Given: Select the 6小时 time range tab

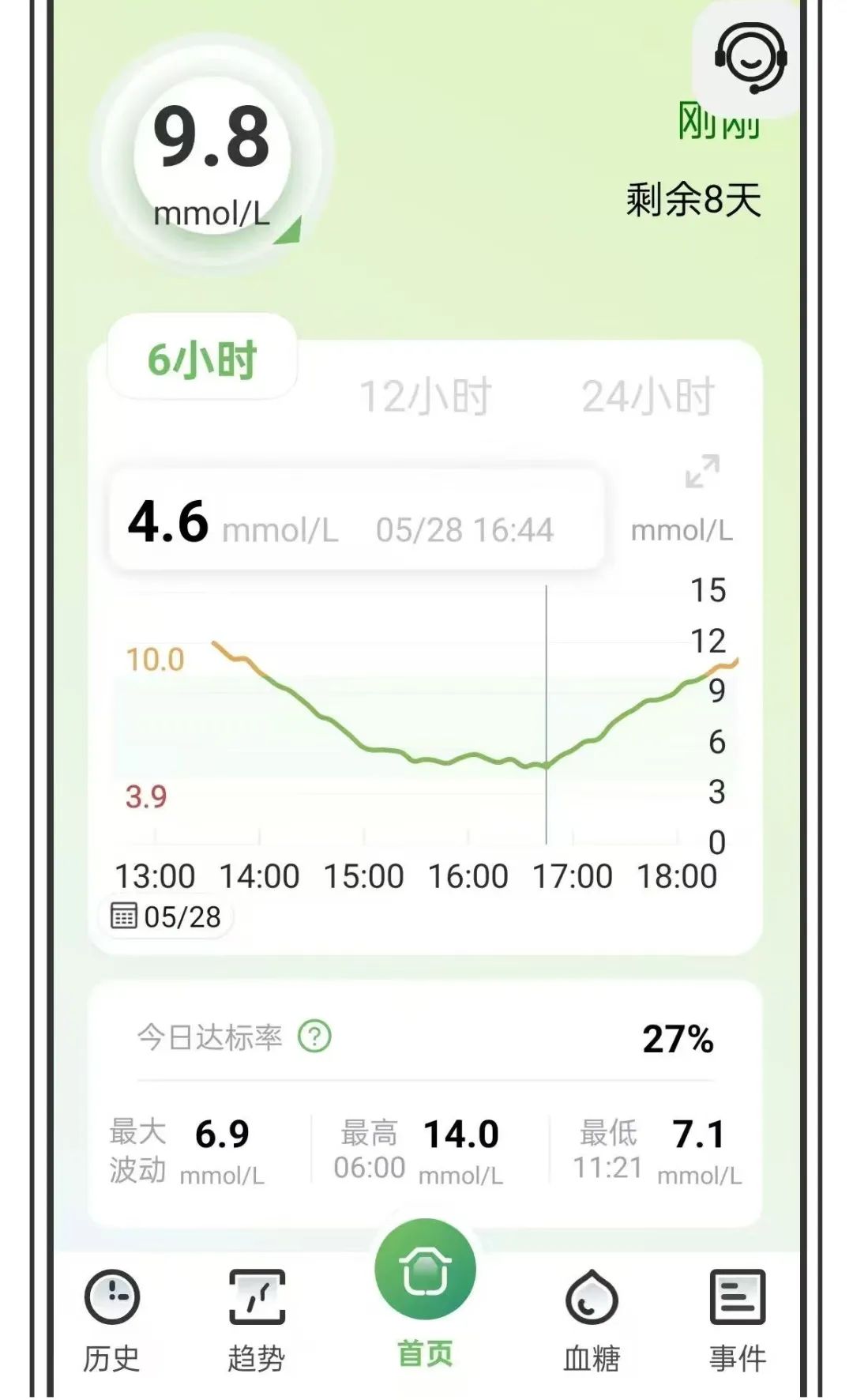Looking at the screenshot, I should point(202,359).
